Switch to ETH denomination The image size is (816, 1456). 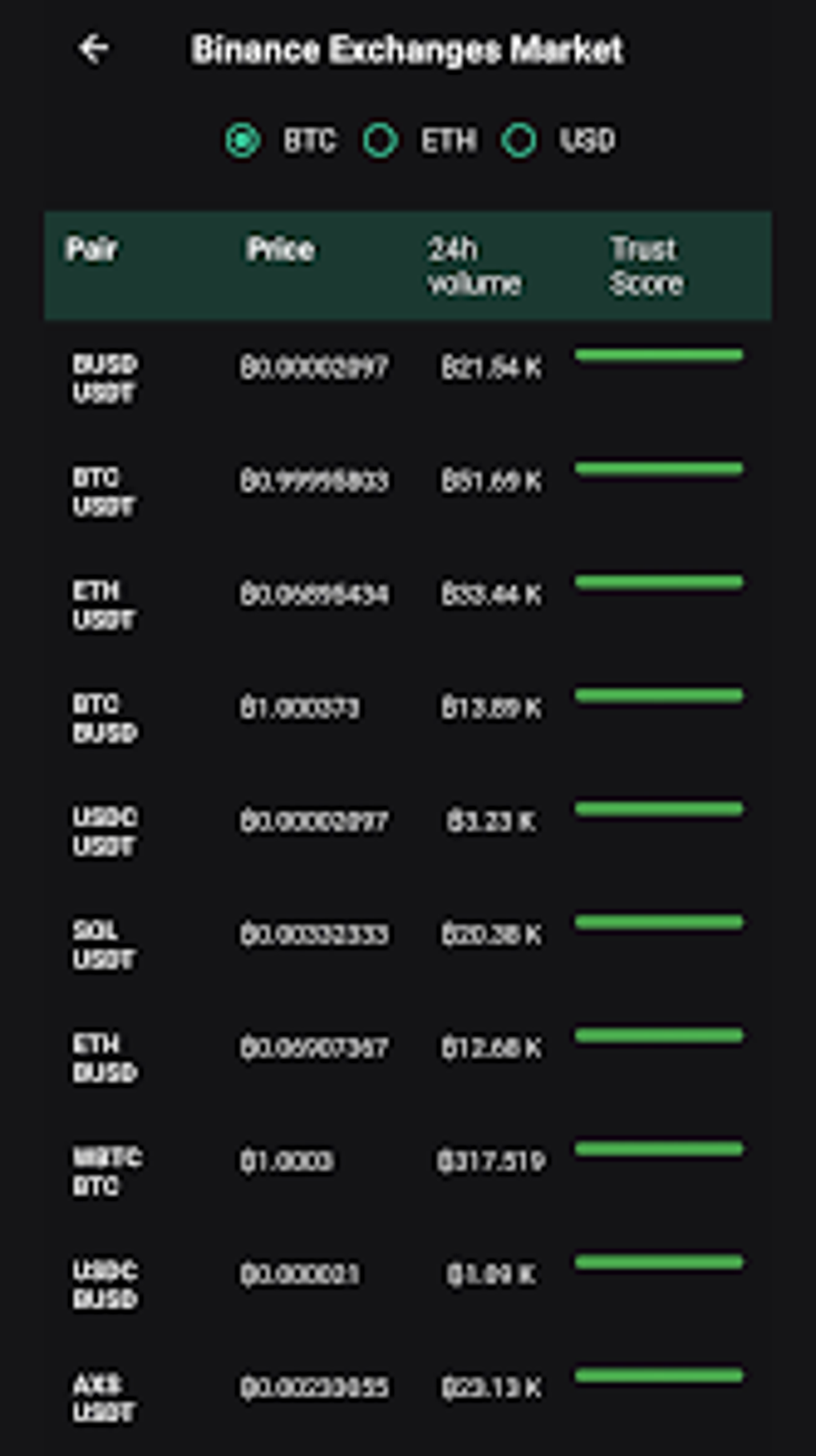[381, 141]
